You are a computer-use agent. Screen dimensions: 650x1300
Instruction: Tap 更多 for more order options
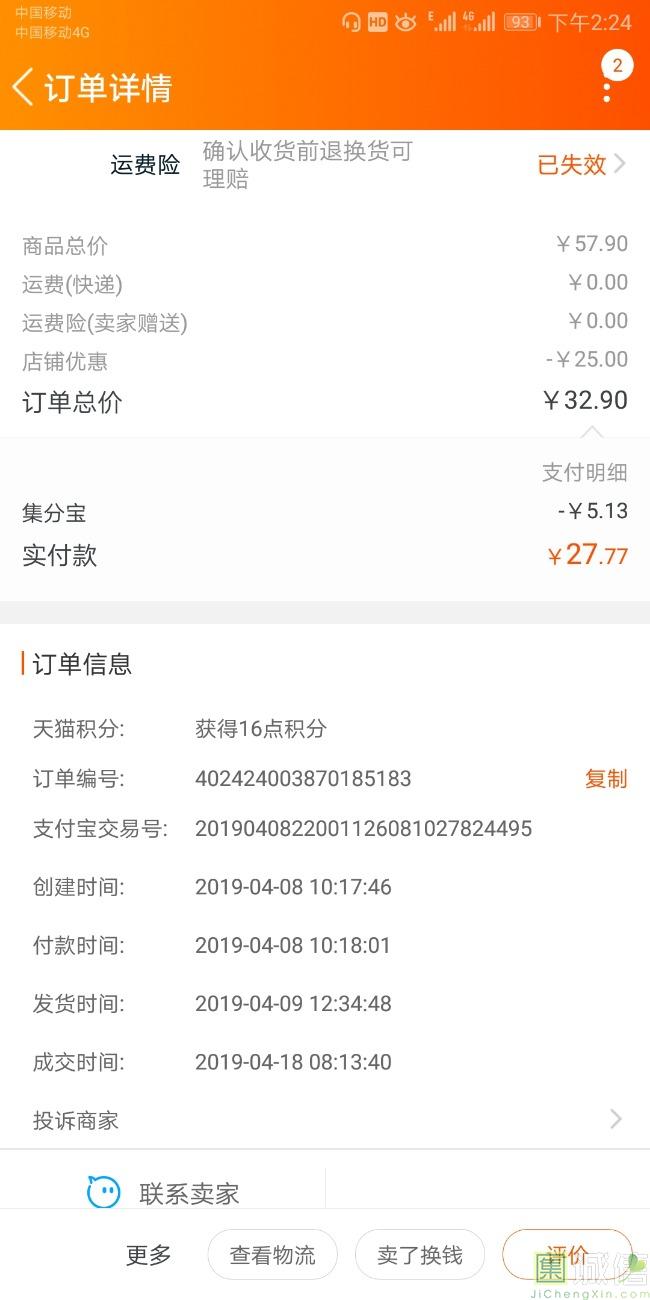(148, 1255)
